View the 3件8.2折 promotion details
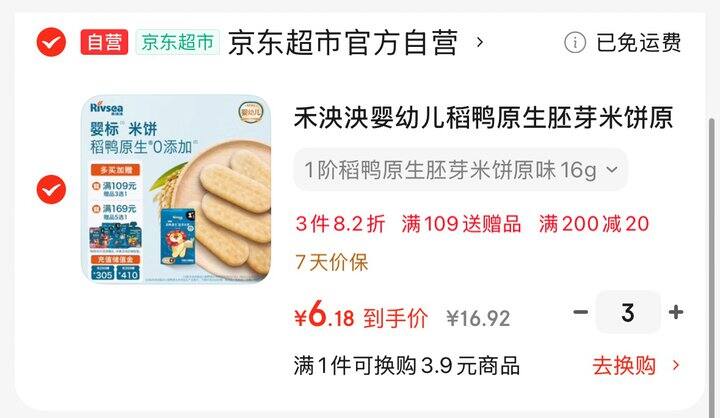The image size is (720, 418). (x=340, y=224)
